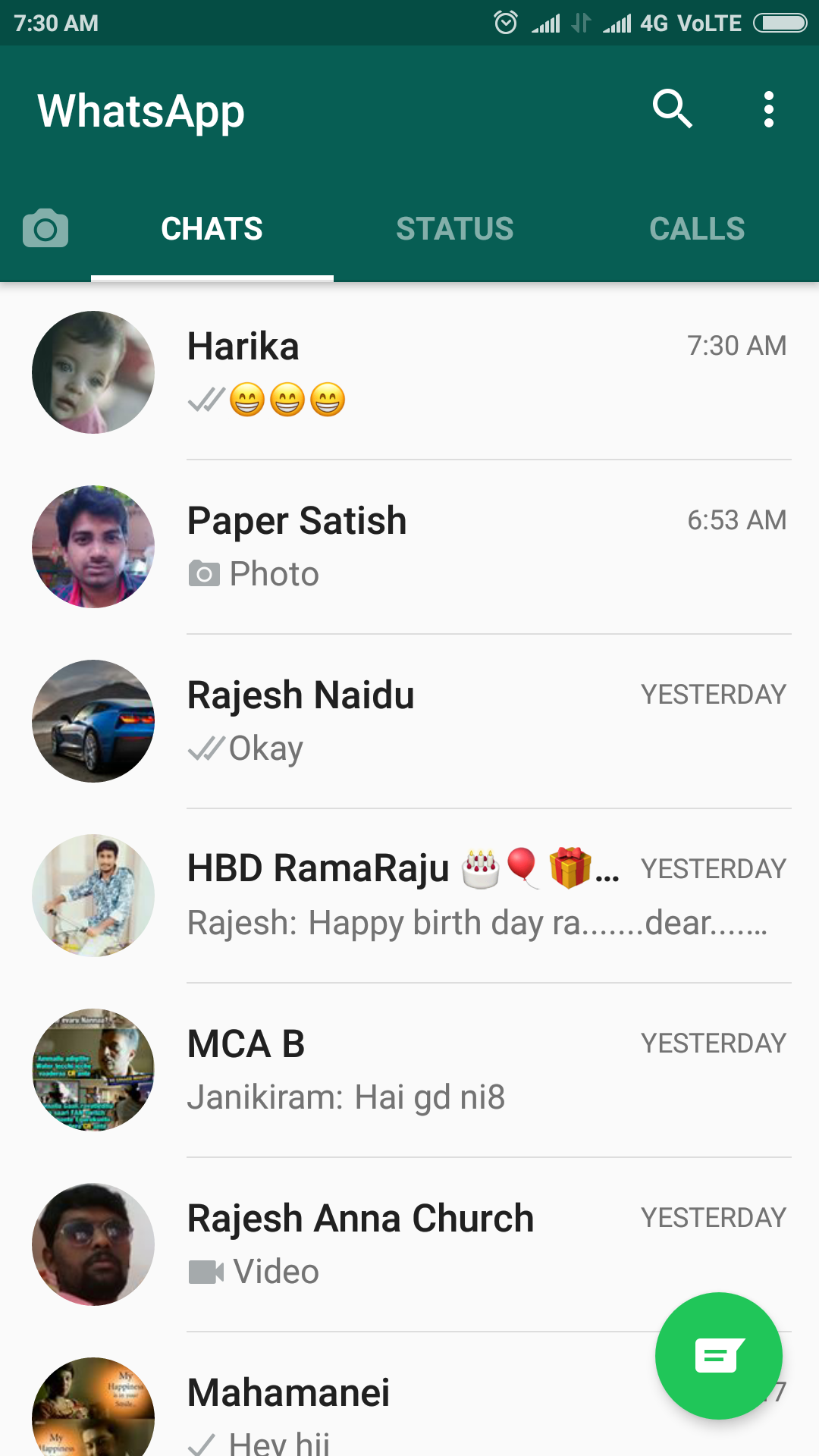View Paper Satish's profile photo
The width and height of the screenshot is (819, 1456).
[x=93, y=547]
